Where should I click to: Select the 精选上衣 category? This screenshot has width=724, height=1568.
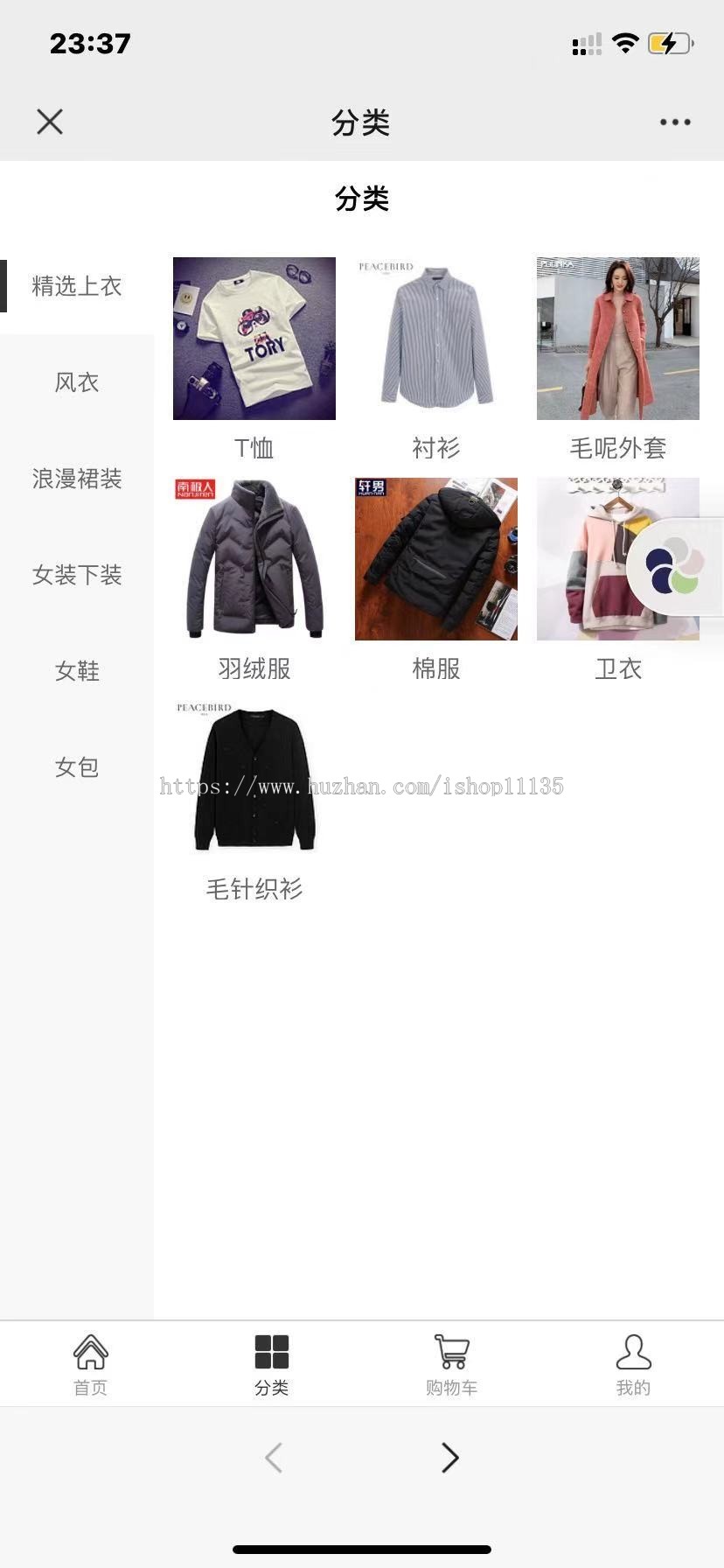click(77, 286)
